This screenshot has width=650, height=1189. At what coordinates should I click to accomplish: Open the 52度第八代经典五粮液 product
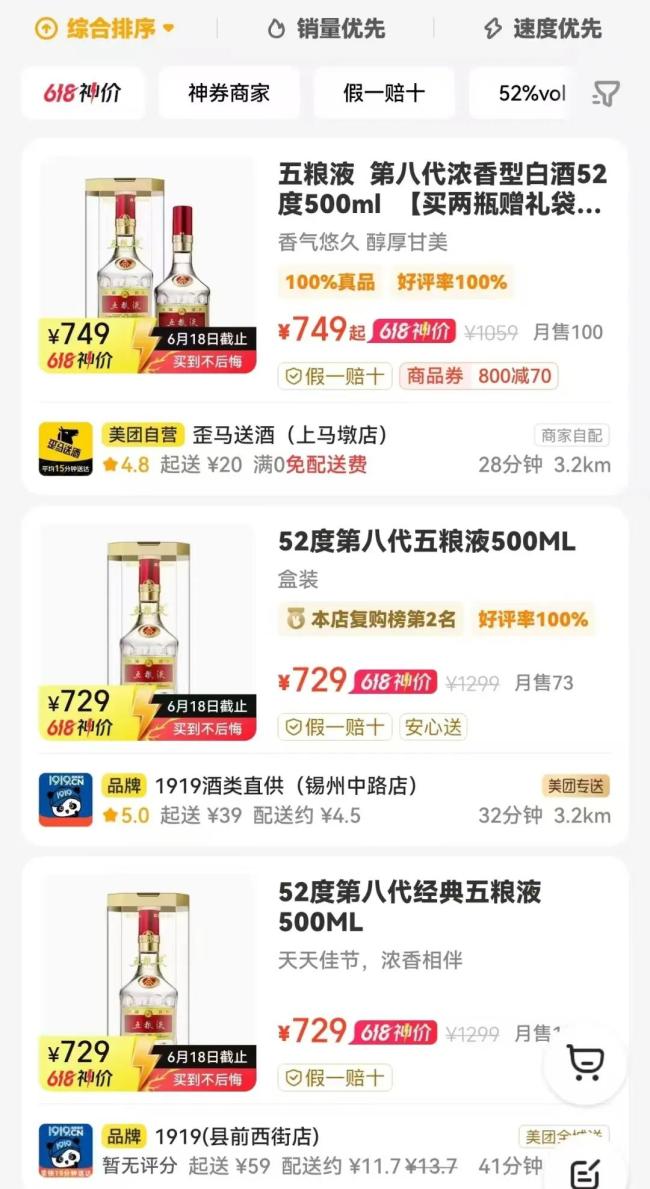(410, 906)
